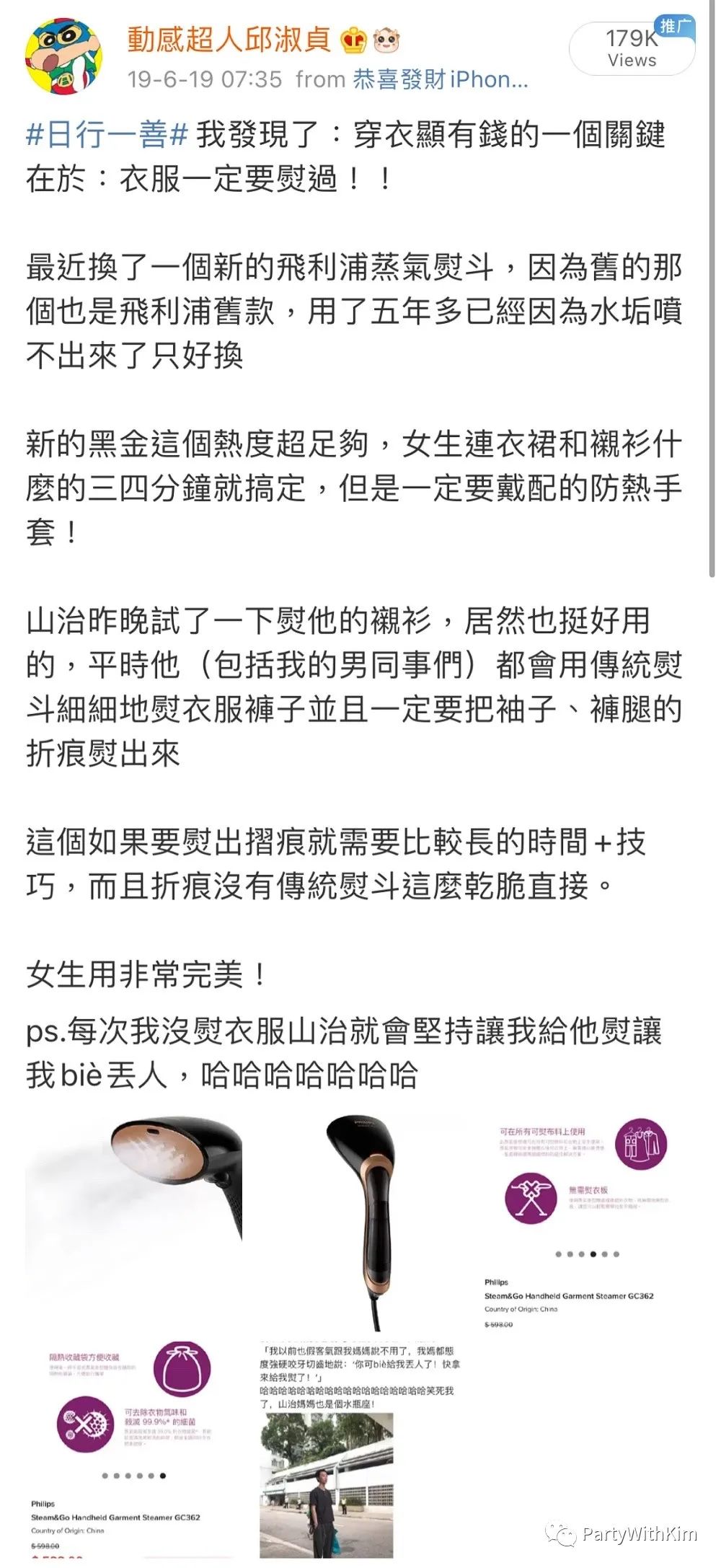
Task: Tap the 179K Views promote button
Action: (632, 48)
